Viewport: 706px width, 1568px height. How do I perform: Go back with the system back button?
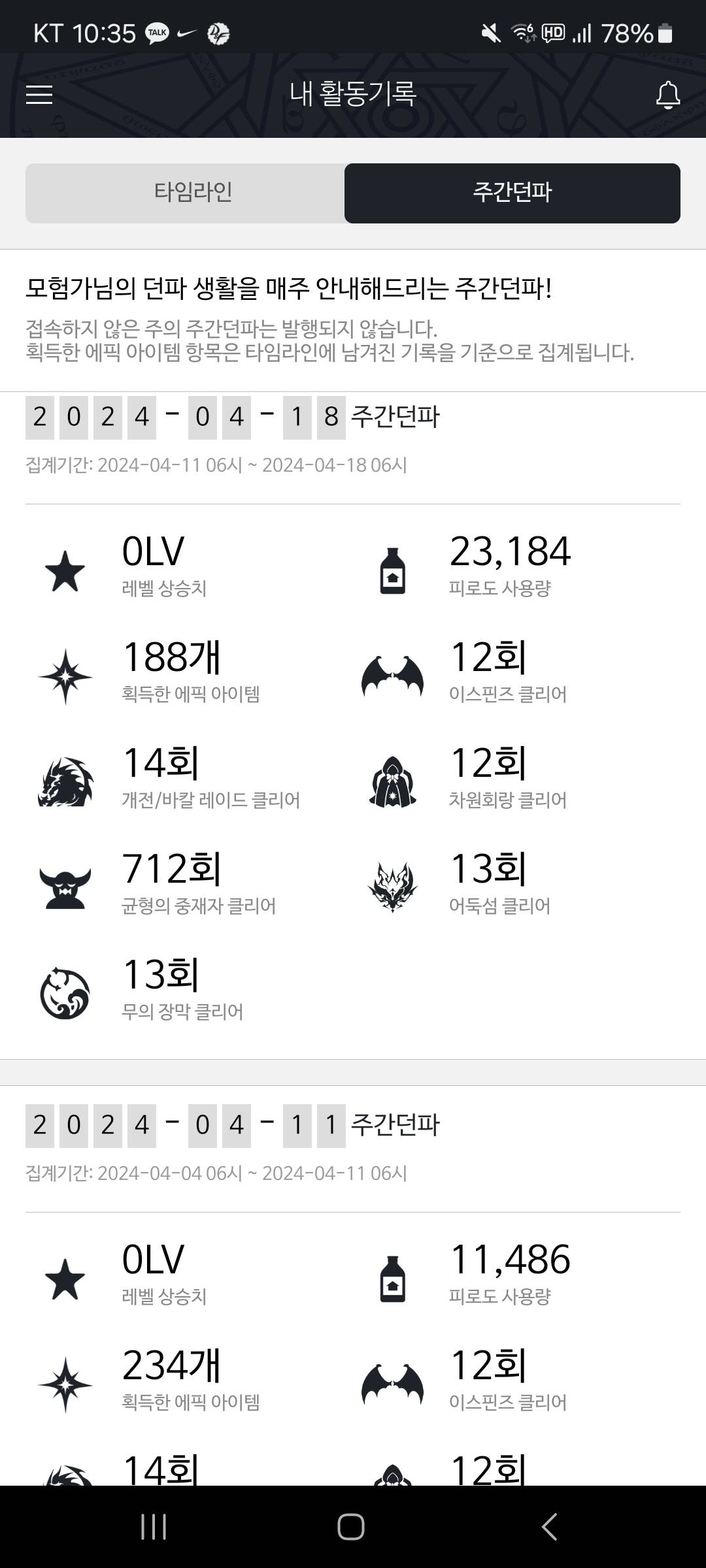549,1527
